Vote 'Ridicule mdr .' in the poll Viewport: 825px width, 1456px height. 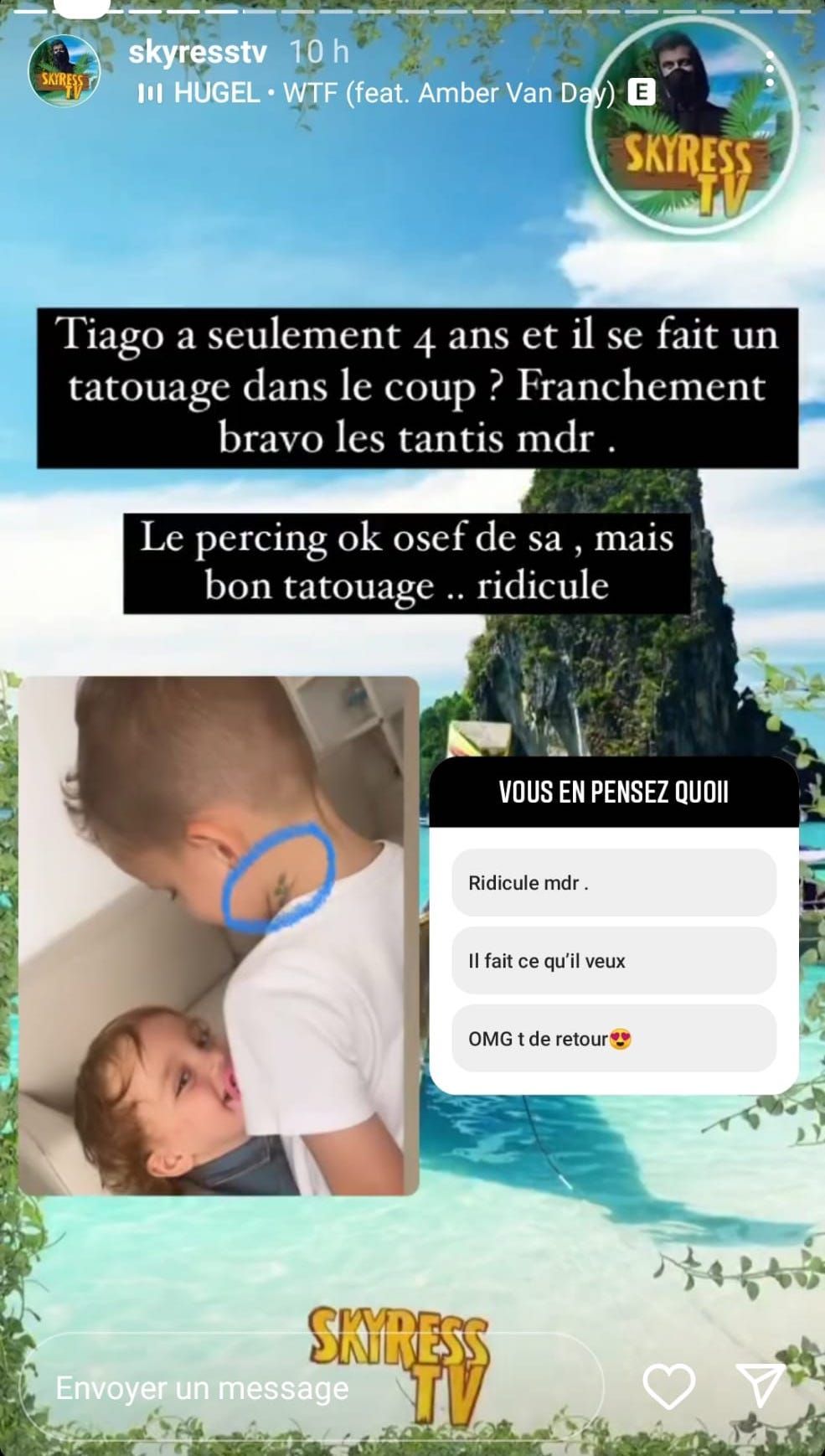pyautogui.click(x=613, y=883)
